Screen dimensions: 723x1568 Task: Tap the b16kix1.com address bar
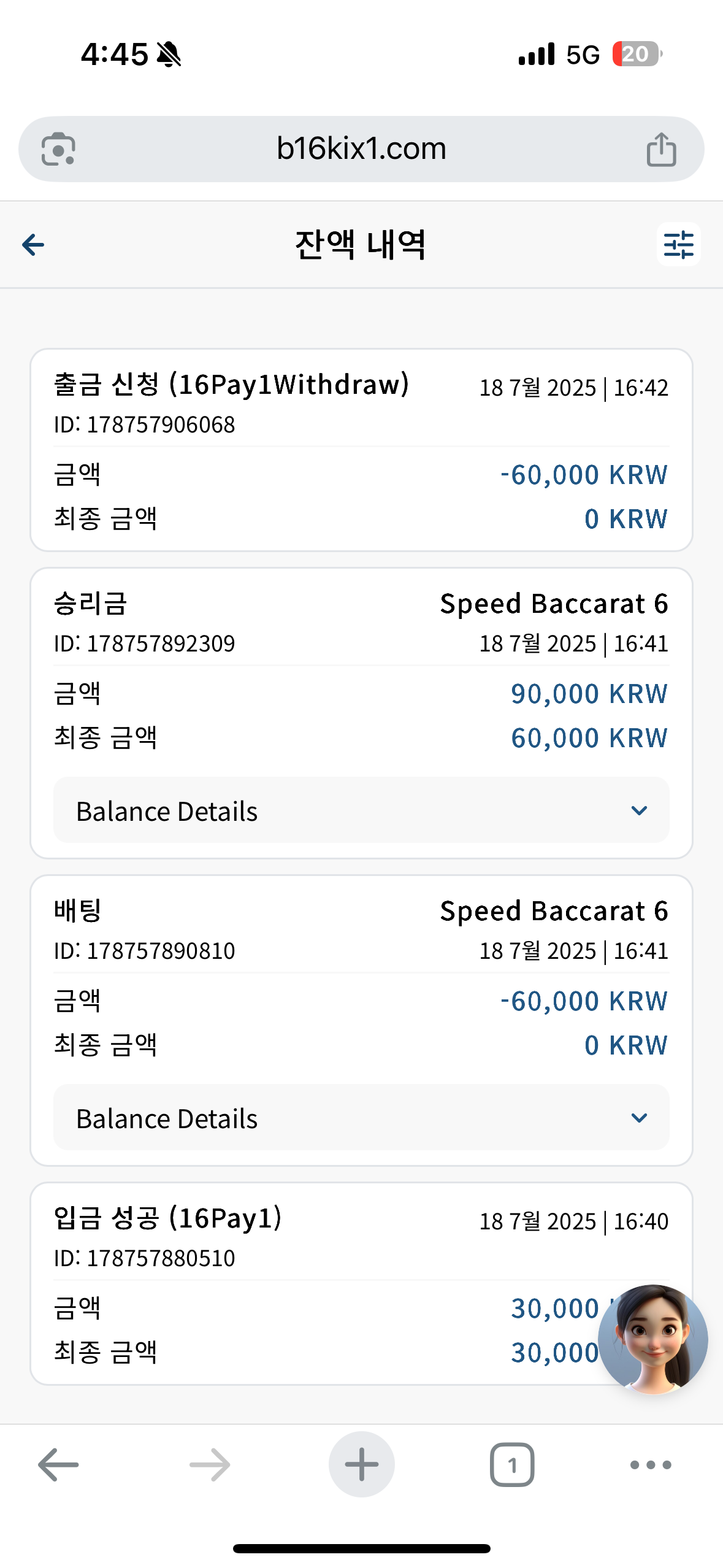click(361, 149)
